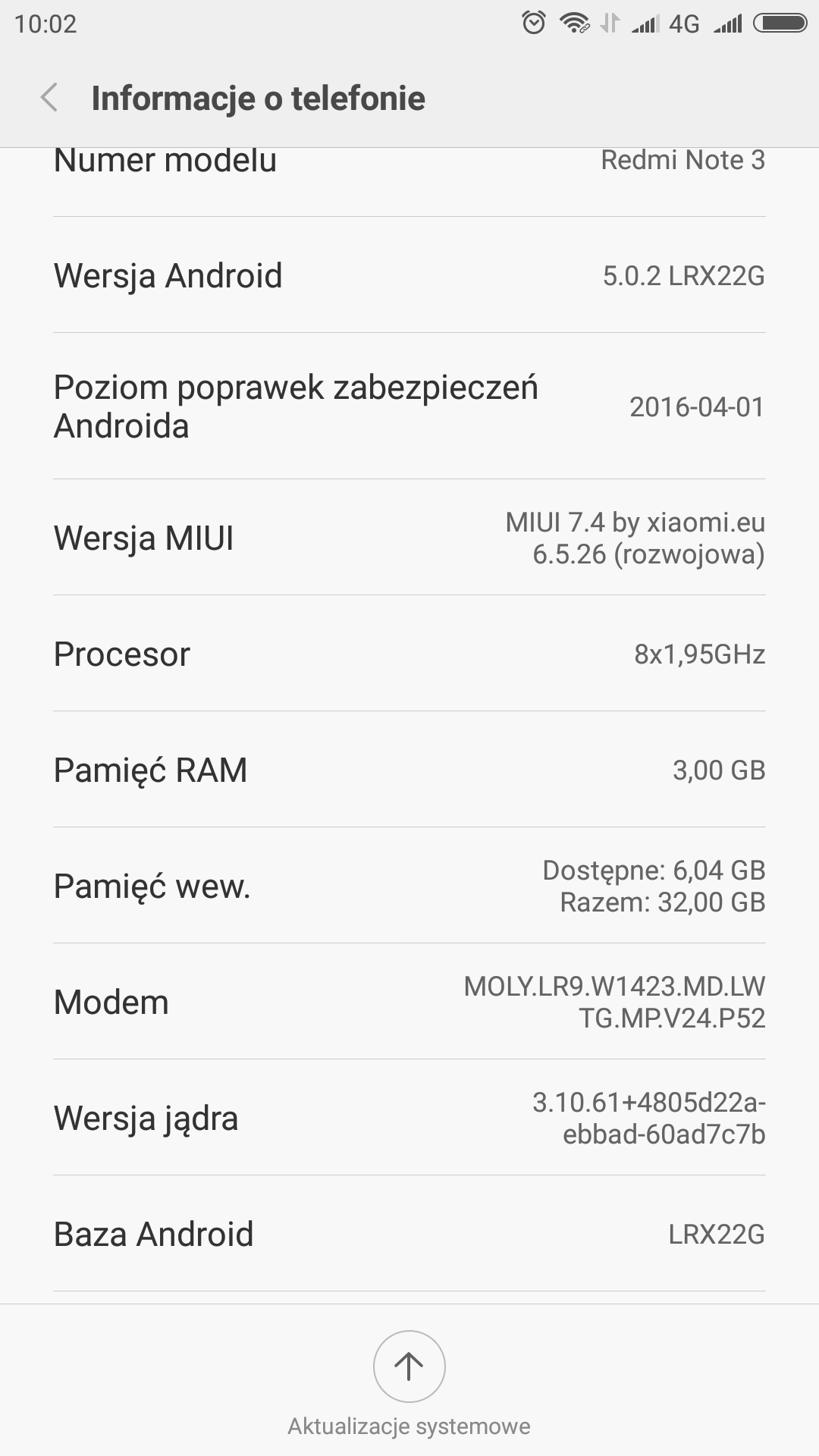This screenshot has height=1456, width=819.
Task: Tap the Wersja Android row
Action: (409, 275)
